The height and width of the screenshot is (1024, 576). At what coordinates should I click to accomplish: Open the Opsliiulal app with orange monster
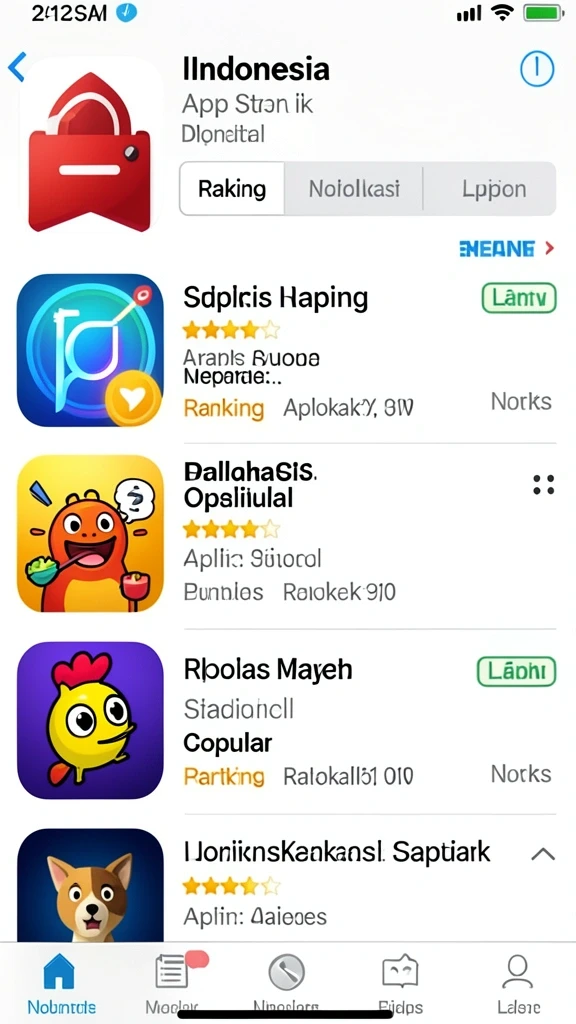point(287,534)
